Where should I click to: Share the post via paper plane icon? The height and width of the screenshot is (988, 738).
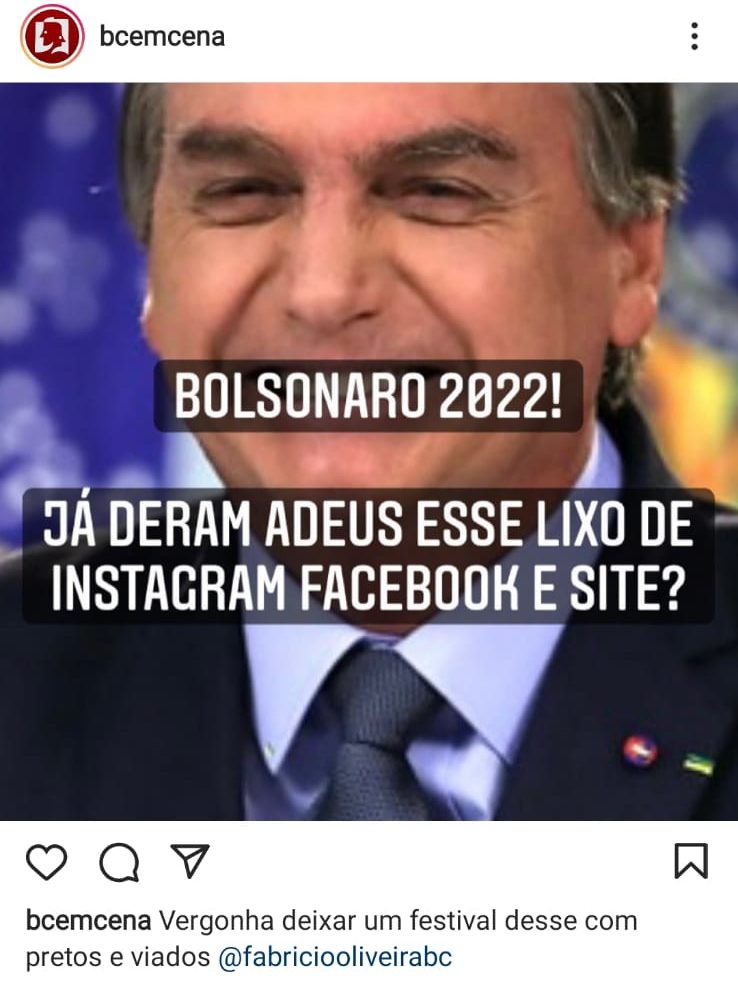[x=189, y=860]
